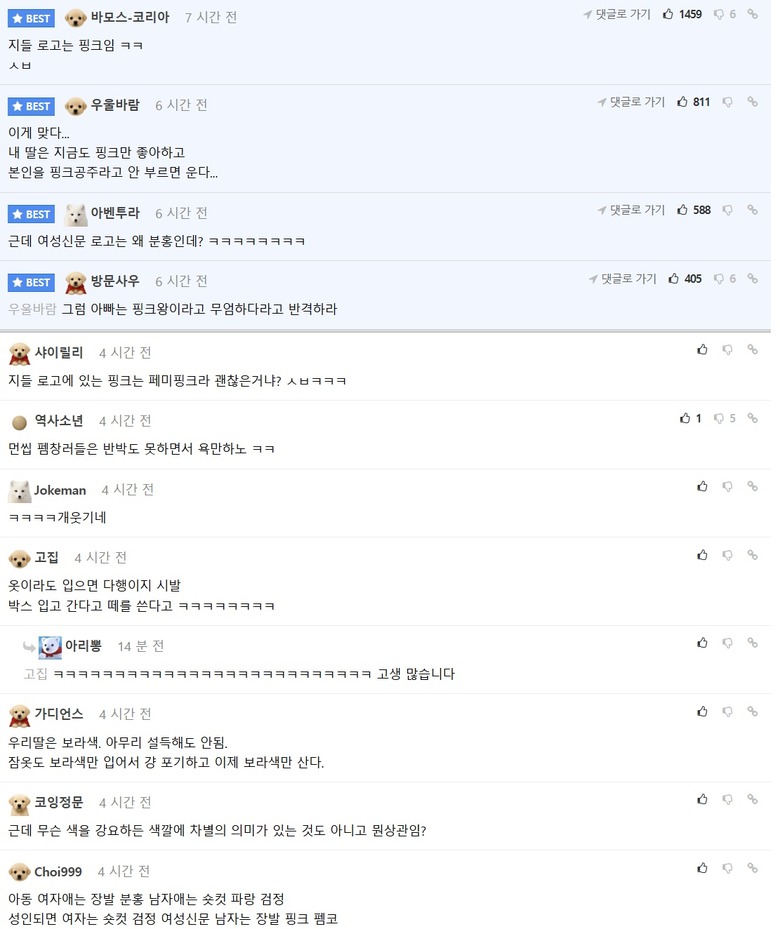Like 아리뽕's reply to 고집
Image resolution: width=780 pixels, height=929 pixels.
[x=702, y=643]
